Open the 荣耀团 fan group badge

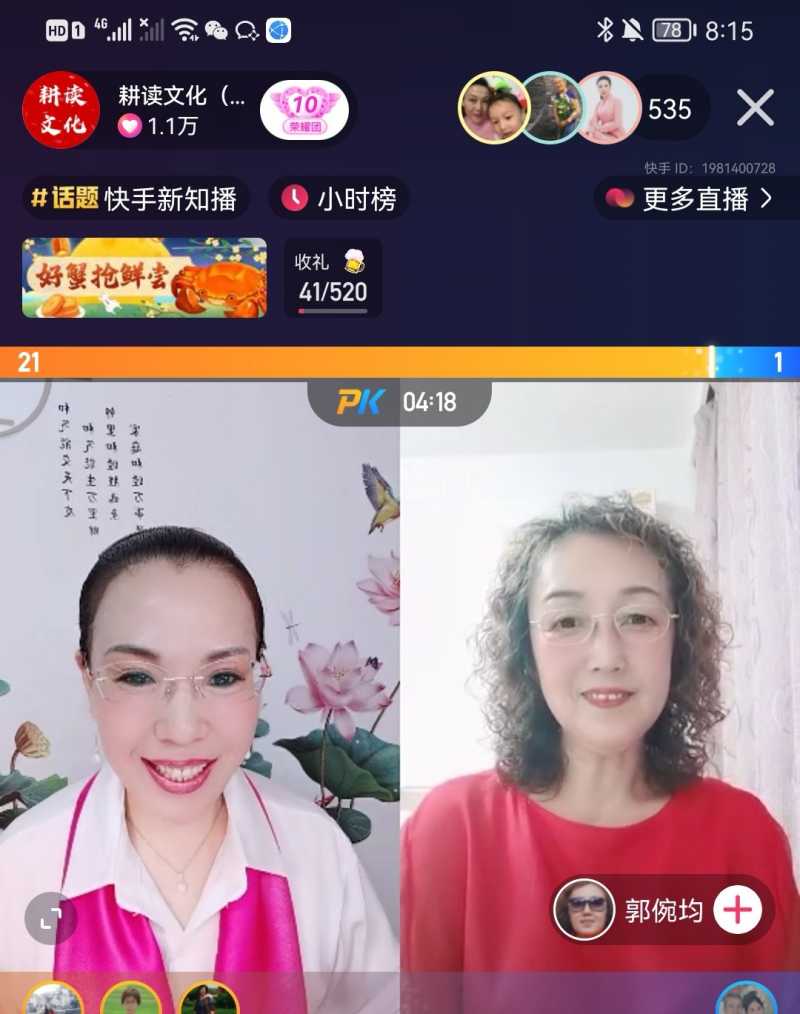(304, 110)
